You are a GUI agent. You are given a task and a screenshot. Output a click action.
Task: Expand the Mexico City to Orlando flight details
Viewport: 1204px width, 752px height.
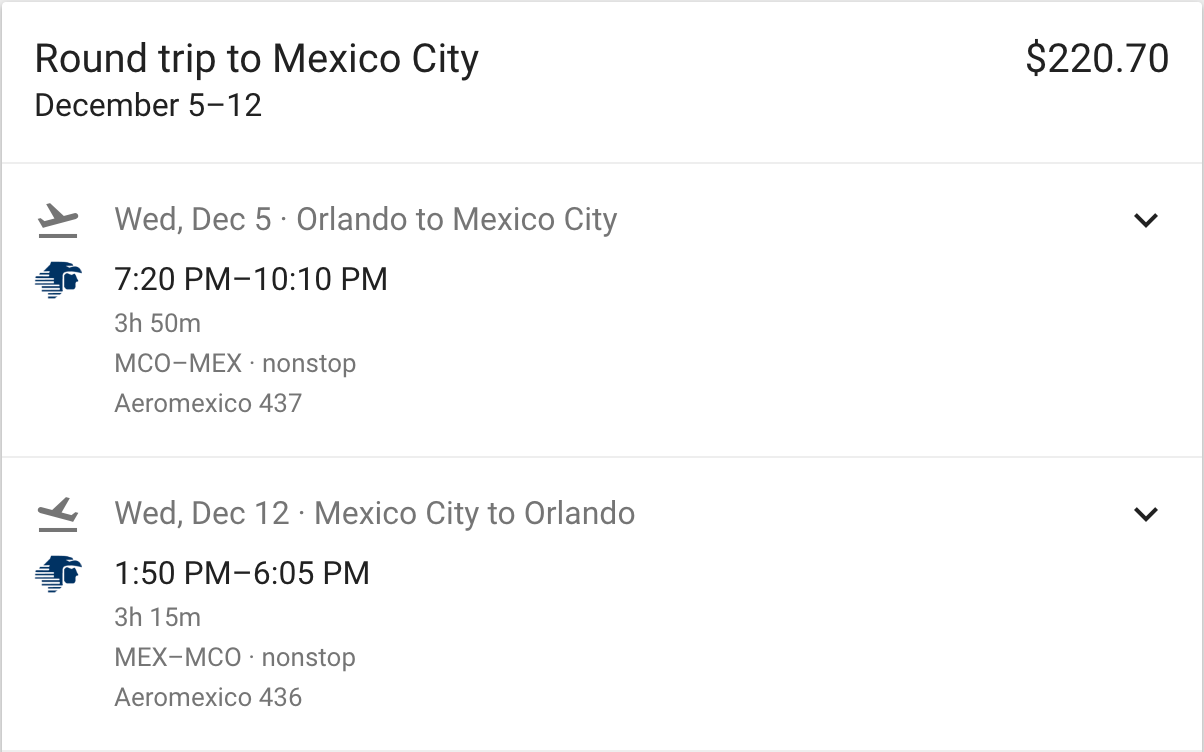(x=1145, y=514)
